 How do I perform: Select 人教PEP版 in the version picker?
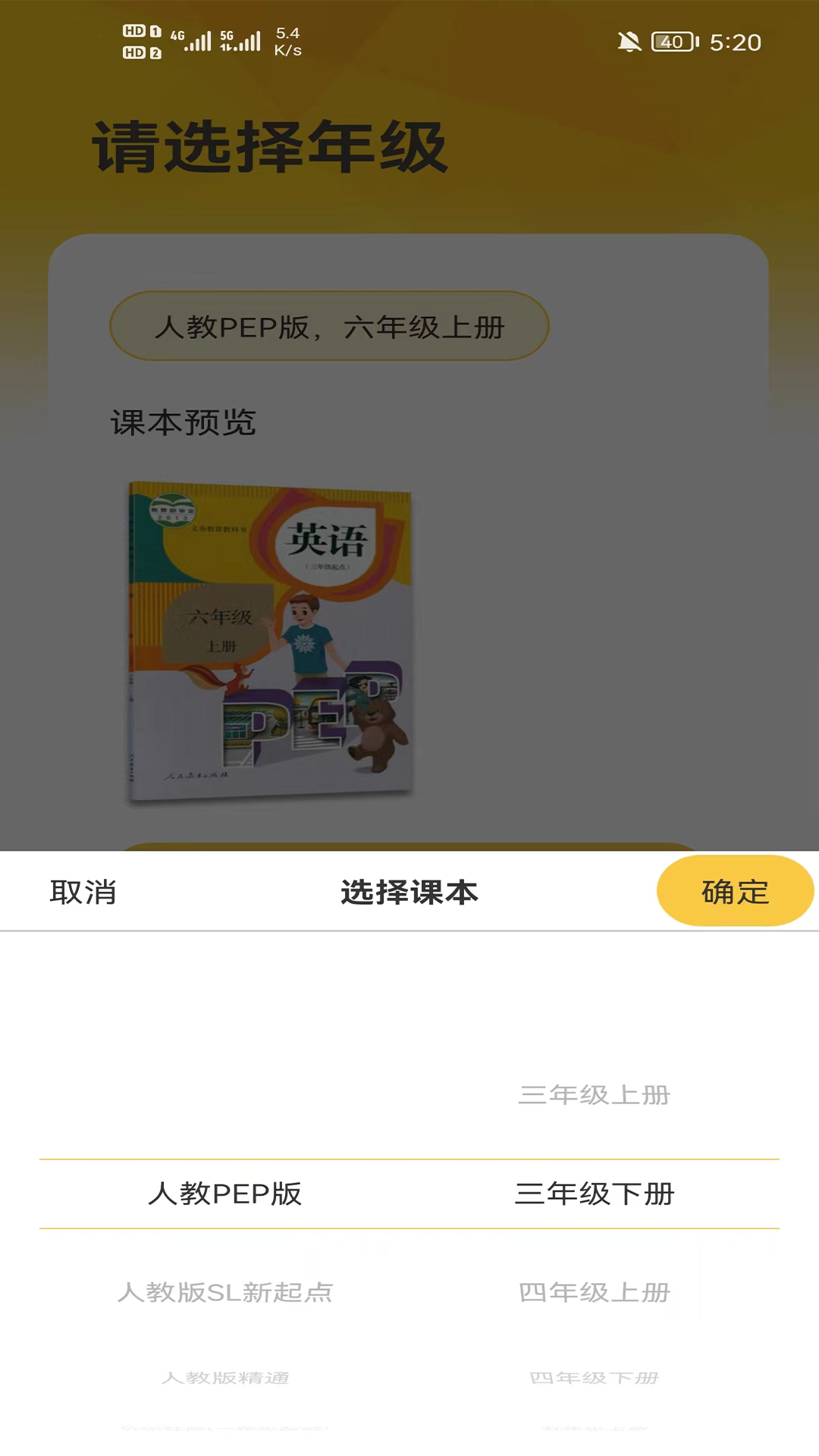click(224, 1193)
